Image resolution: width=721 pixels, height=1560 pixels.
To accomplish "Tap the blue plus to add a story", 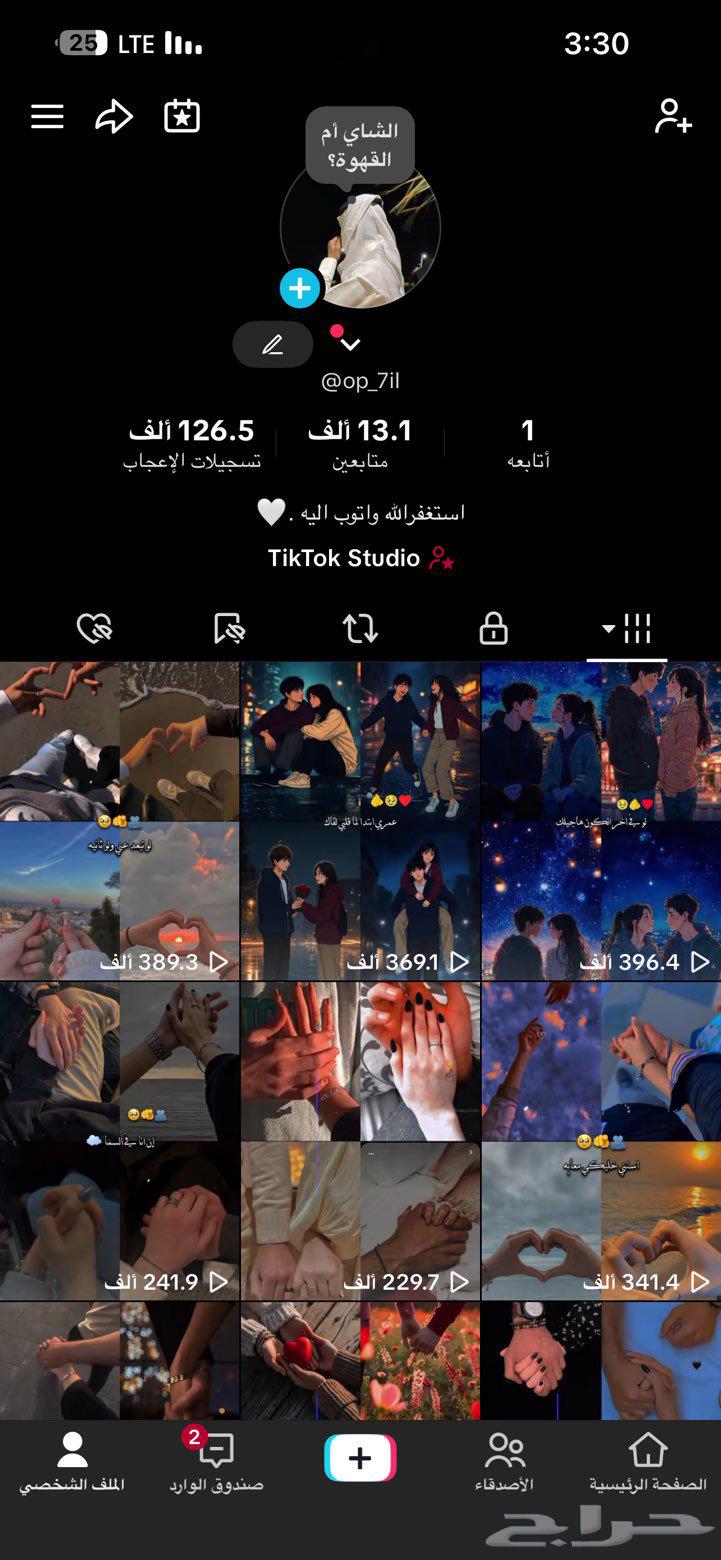I will [x=298, y=288].
